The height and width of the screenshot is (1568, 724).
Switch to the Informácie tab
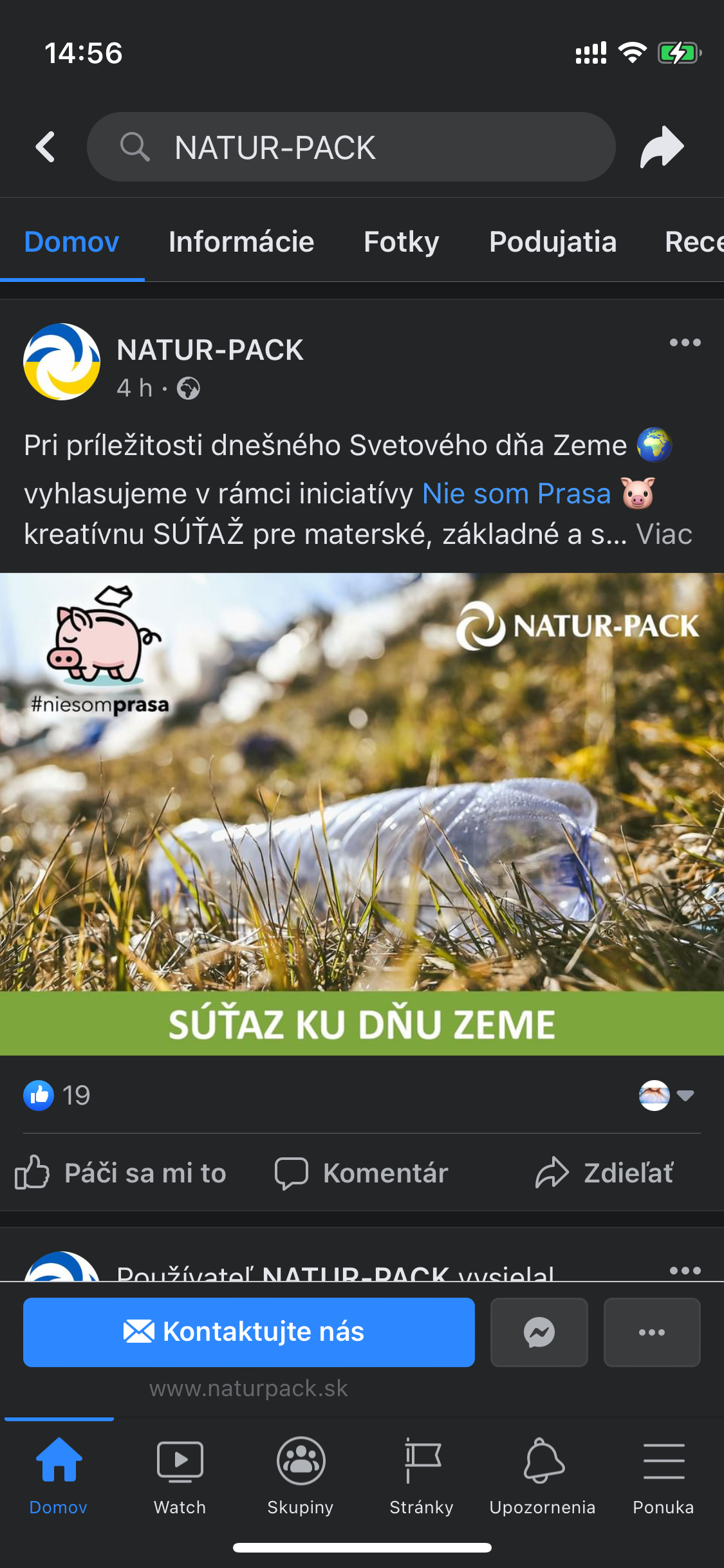click(241, 242)
